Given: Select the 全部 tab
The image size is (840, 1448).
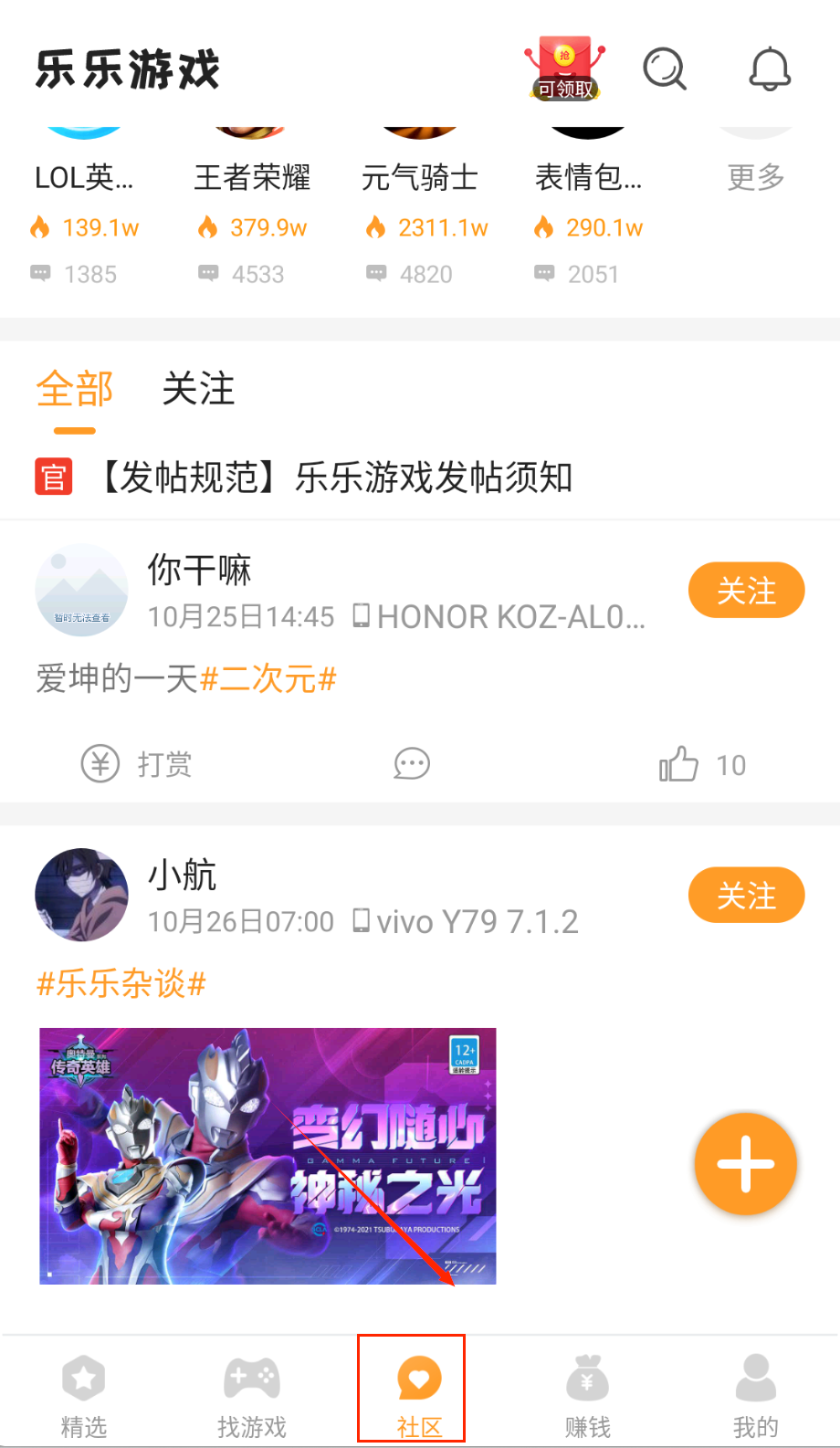Looking at the screenshot, I should tap(75, 390).
